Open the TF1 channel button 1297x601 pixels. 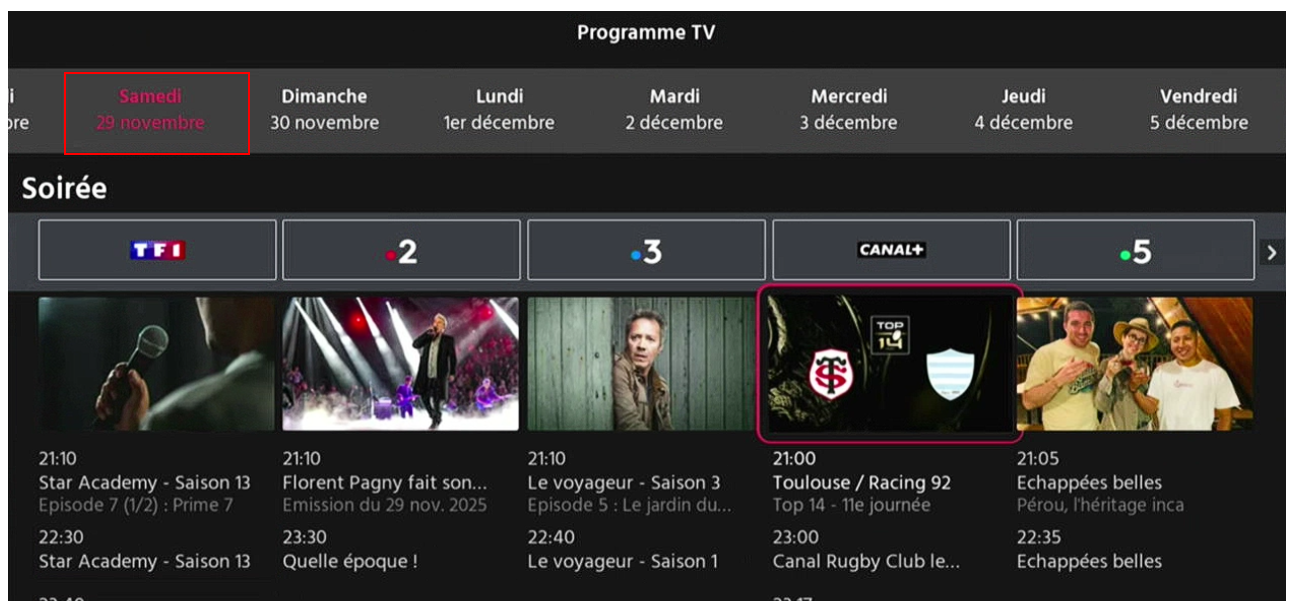(x=157, y=250)
